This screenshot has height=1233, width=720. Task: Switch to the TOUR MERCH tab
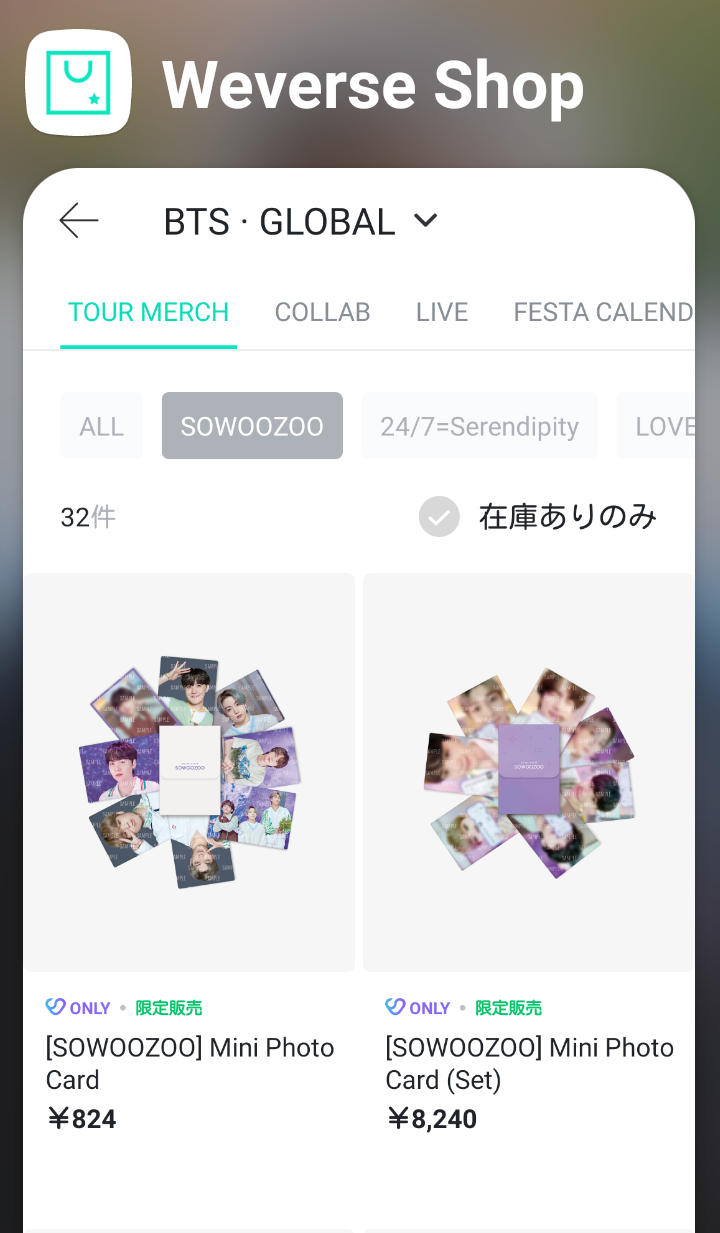coord(148,312)
